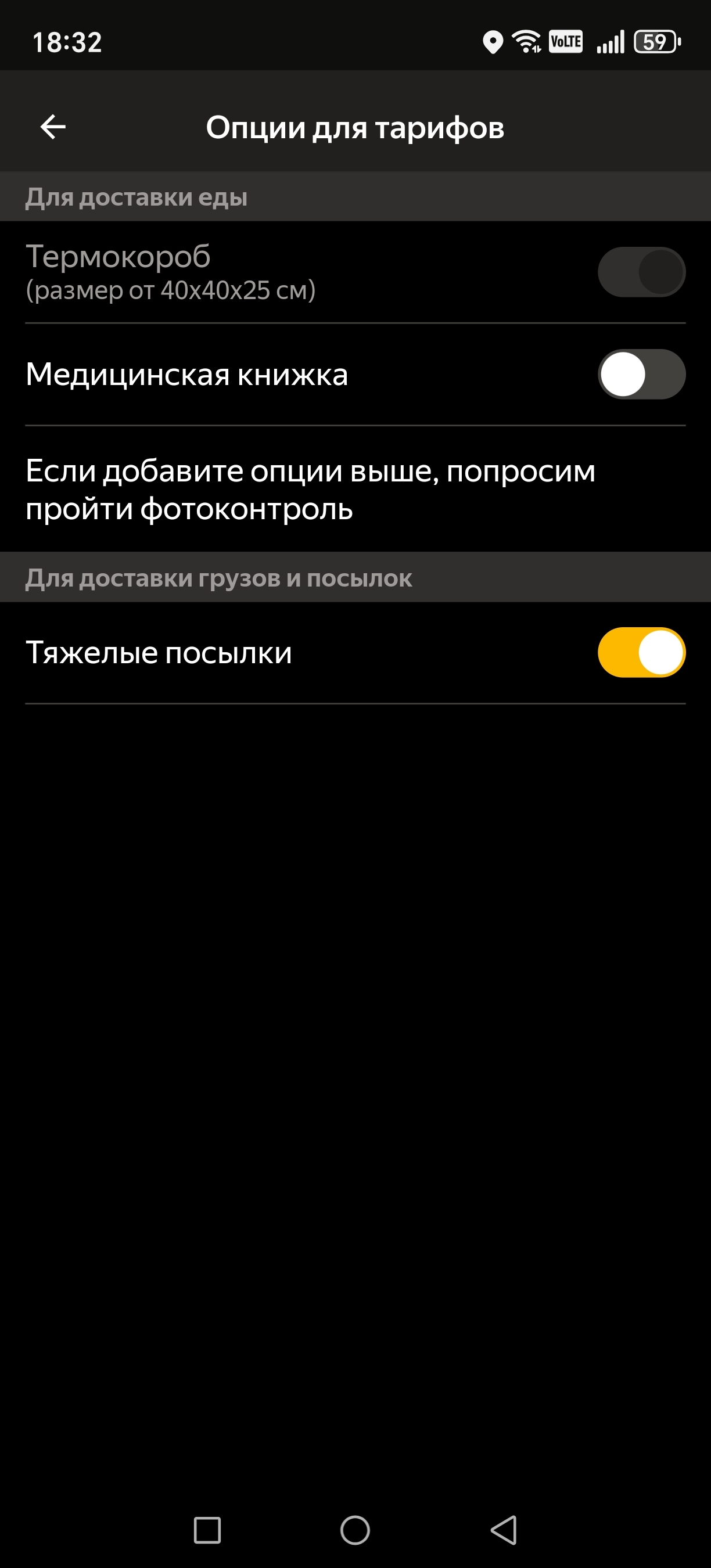711x1568 pixels.
Task: Toggle the Термокороб switch
Action: point(641,272)
